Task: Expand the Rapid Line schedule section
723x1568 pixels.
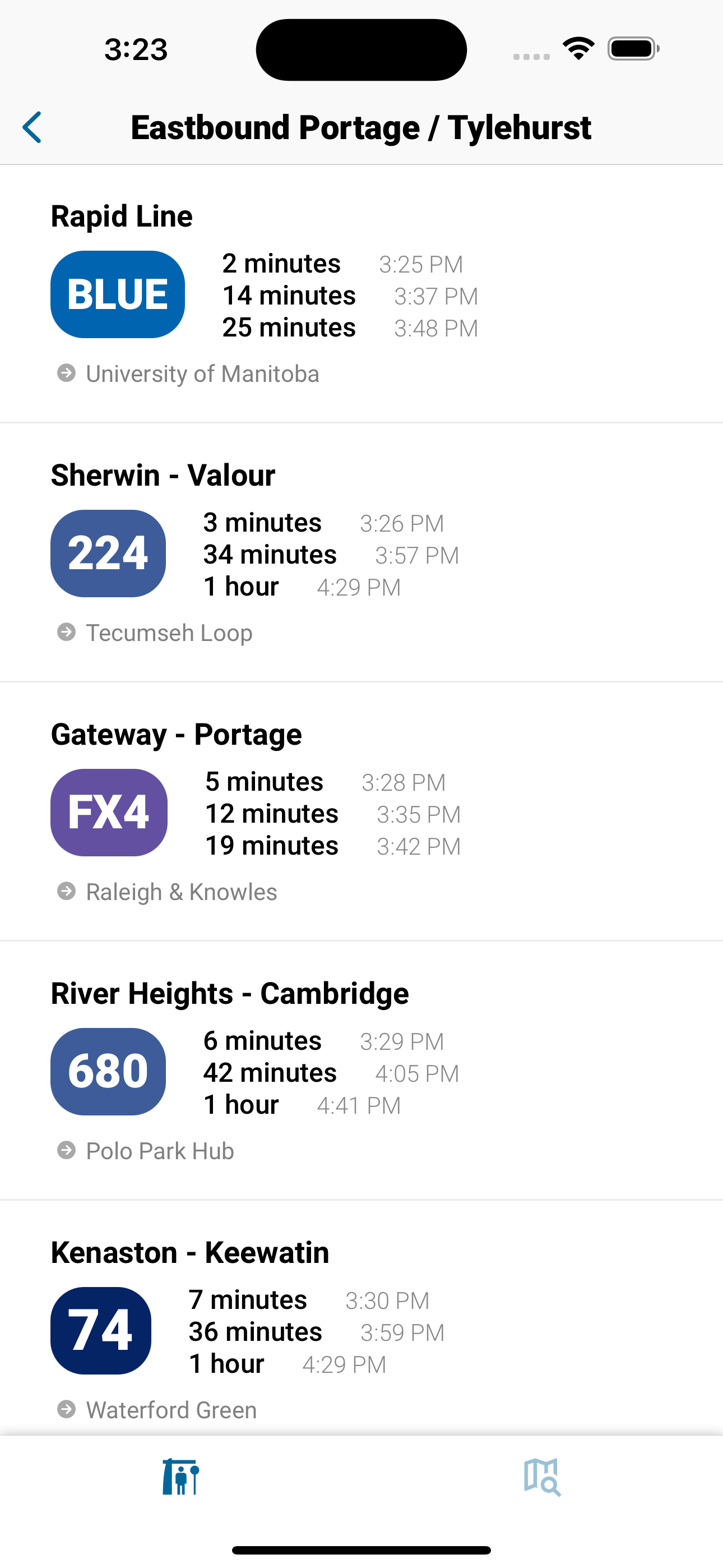Action: click(x=121, y=215)
